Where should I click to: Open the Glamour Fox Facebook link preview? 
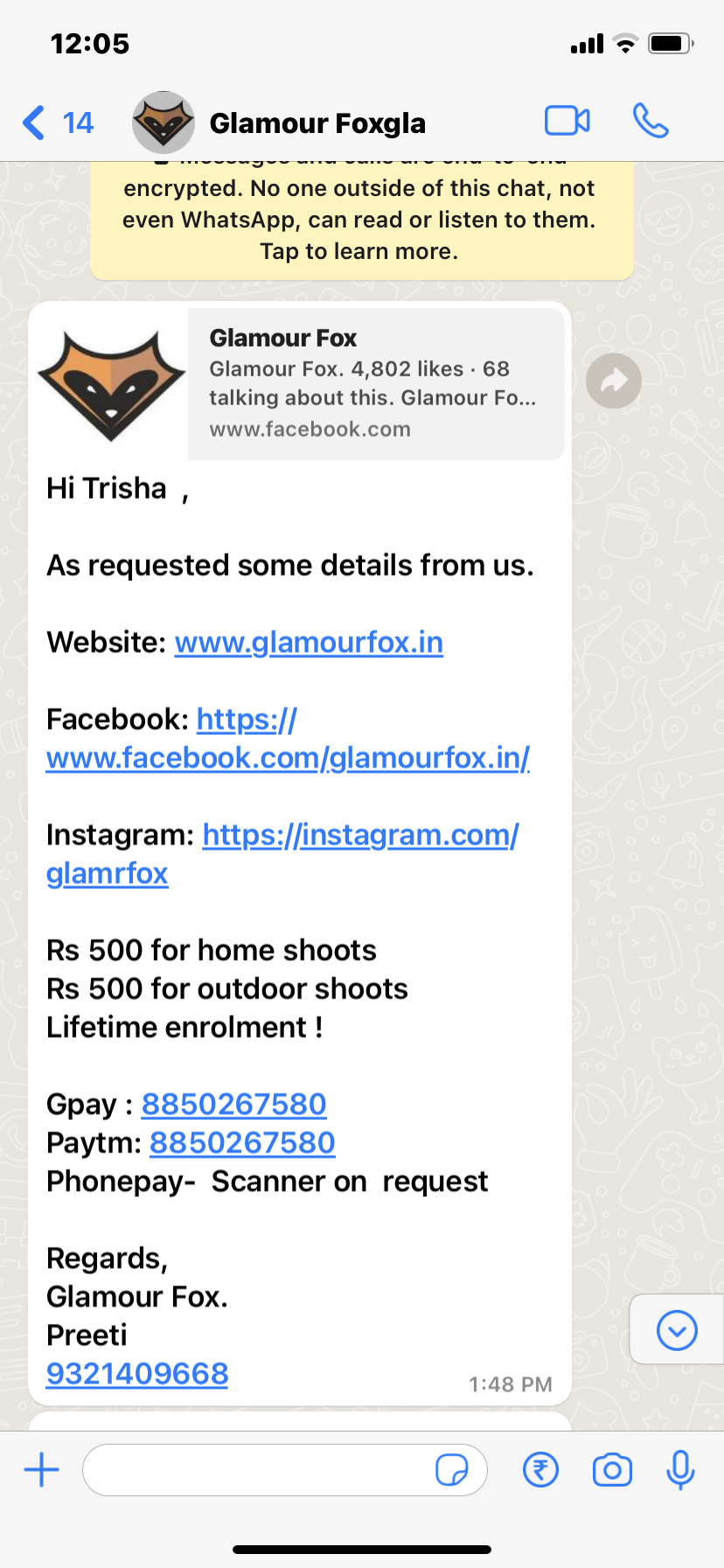(x=375, y=382)
